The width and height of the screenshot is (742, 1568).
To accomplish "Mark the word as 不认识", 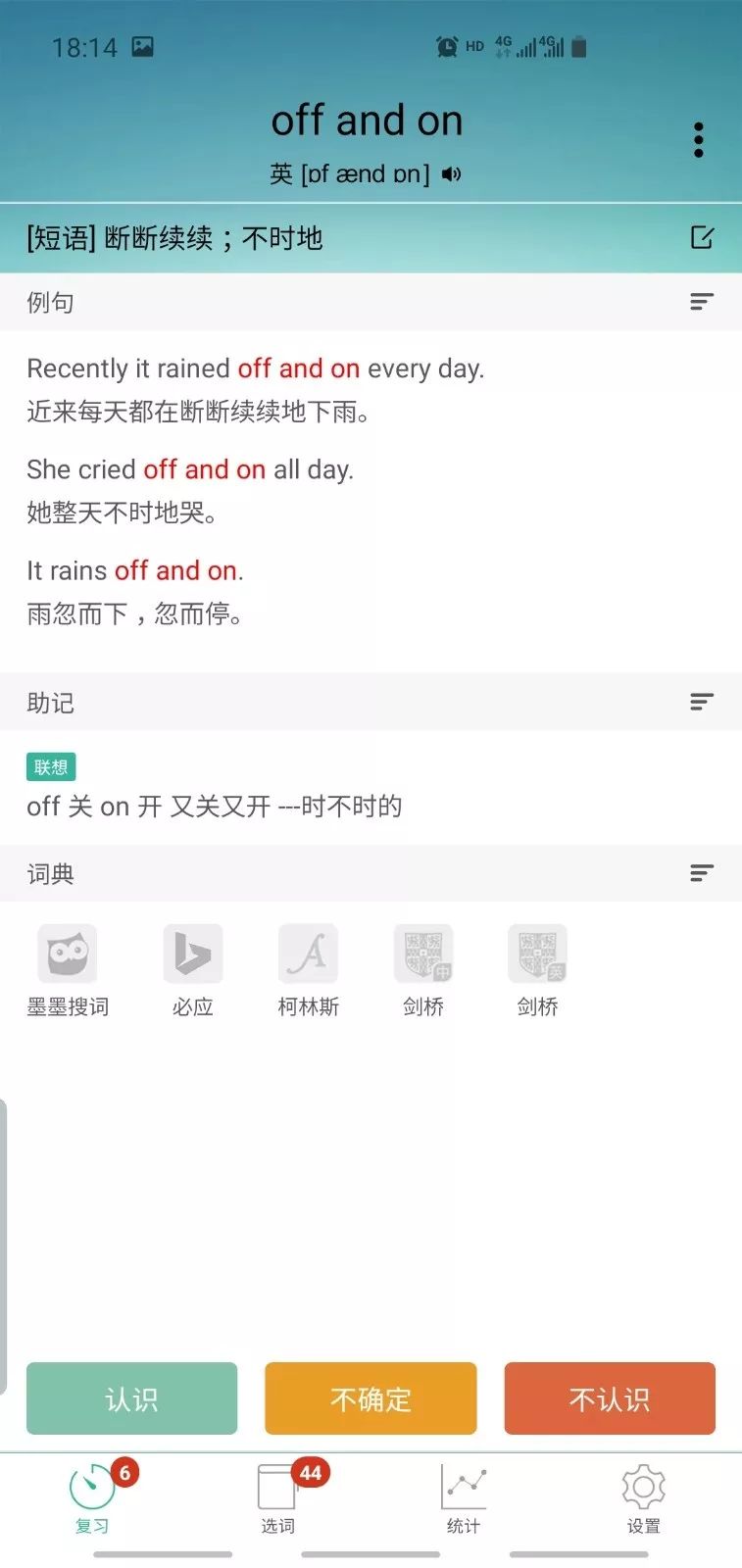I will click(610, 1398).
